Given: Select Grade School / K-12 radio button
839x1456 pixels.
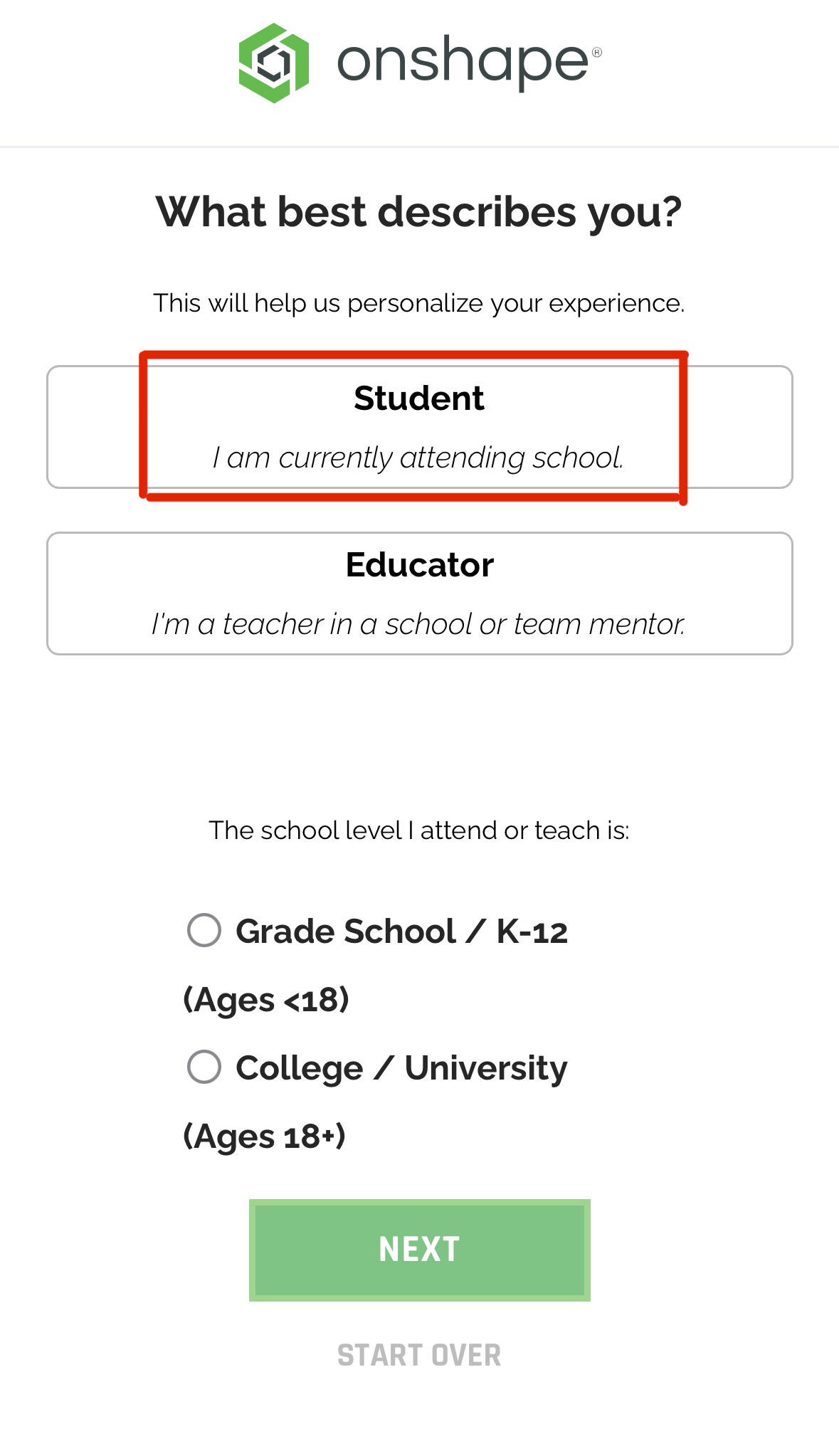Looking at the screenshot, I should (204, 930).
